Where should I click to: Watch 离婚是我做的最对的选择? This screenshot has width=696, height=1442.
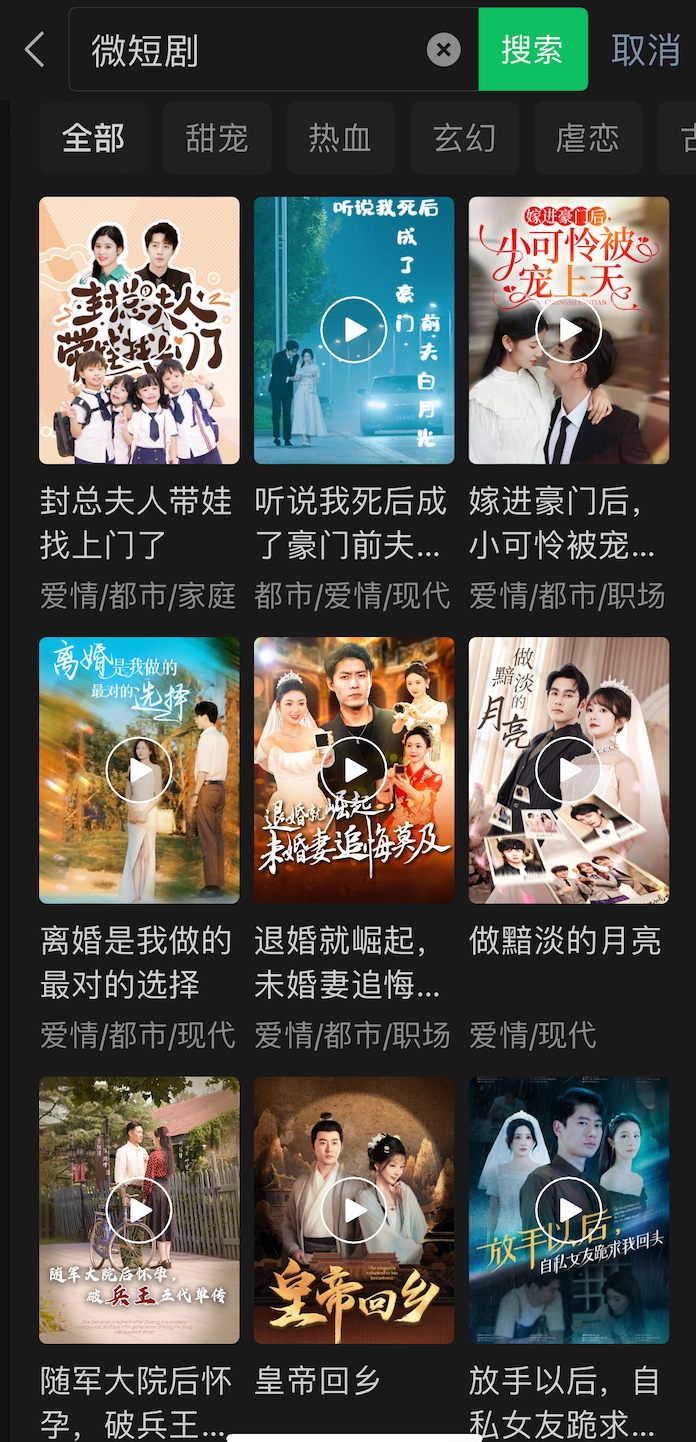coord(139,770)
